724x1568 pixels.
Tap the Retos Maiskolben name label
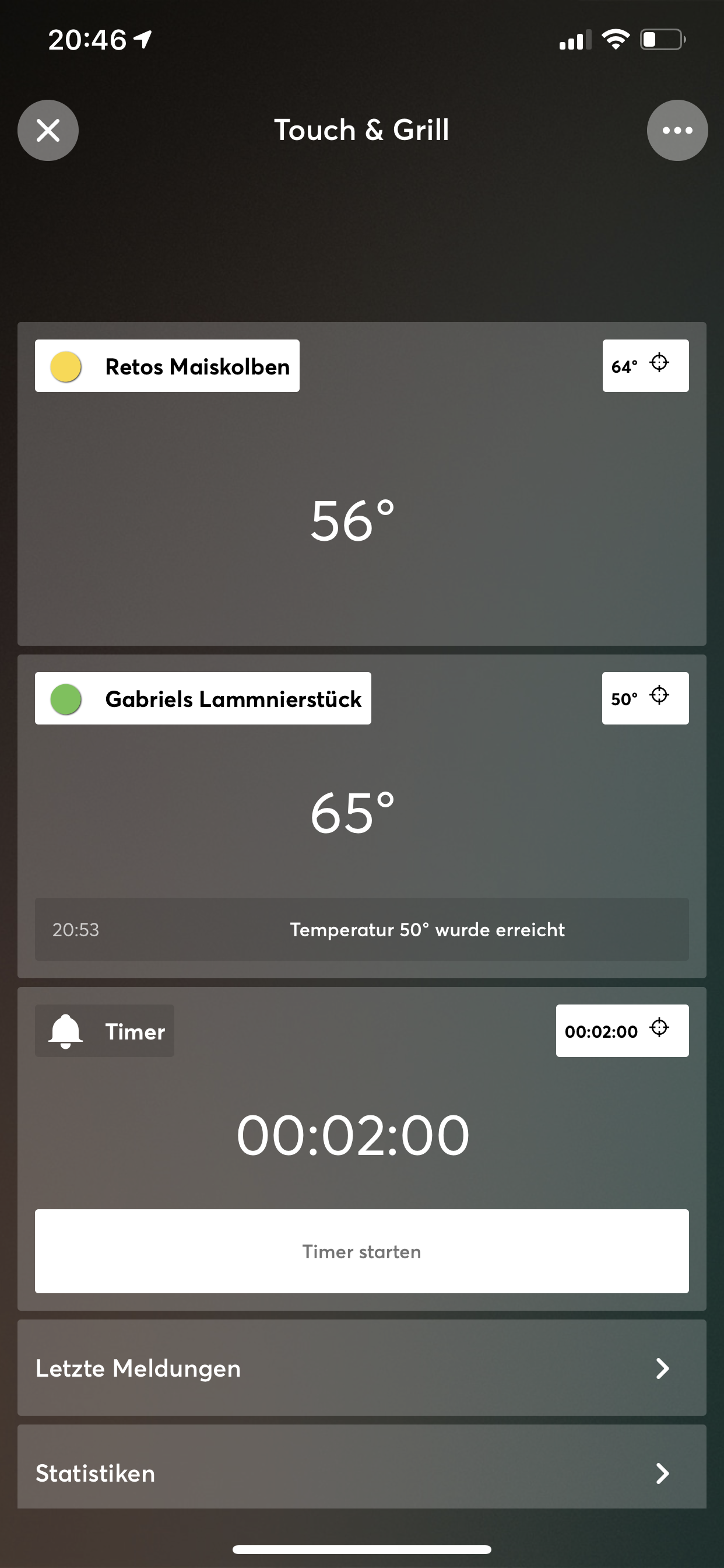click(x=167, y=366)
